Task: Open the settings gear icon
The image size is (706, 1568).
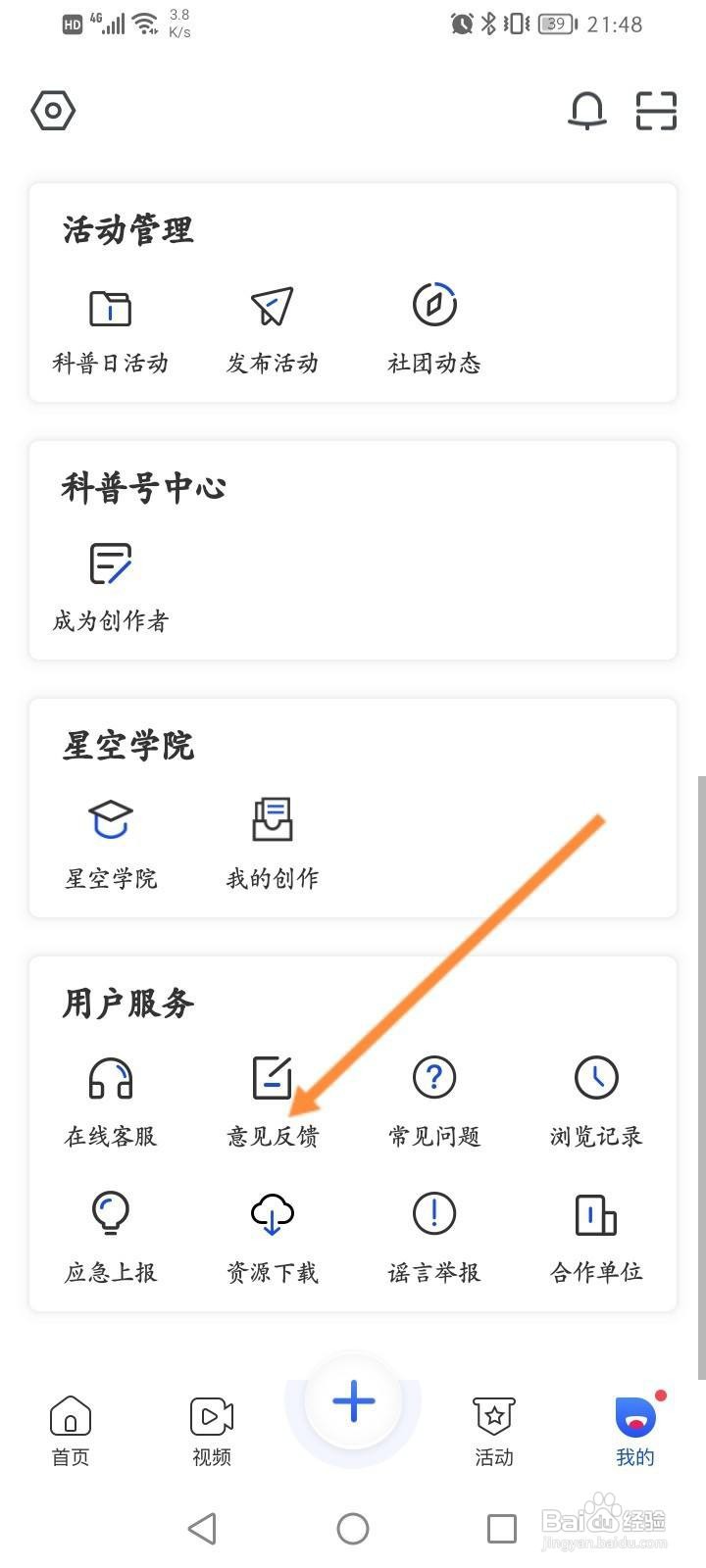Action: pyautogui.click(x=53, y=111)
